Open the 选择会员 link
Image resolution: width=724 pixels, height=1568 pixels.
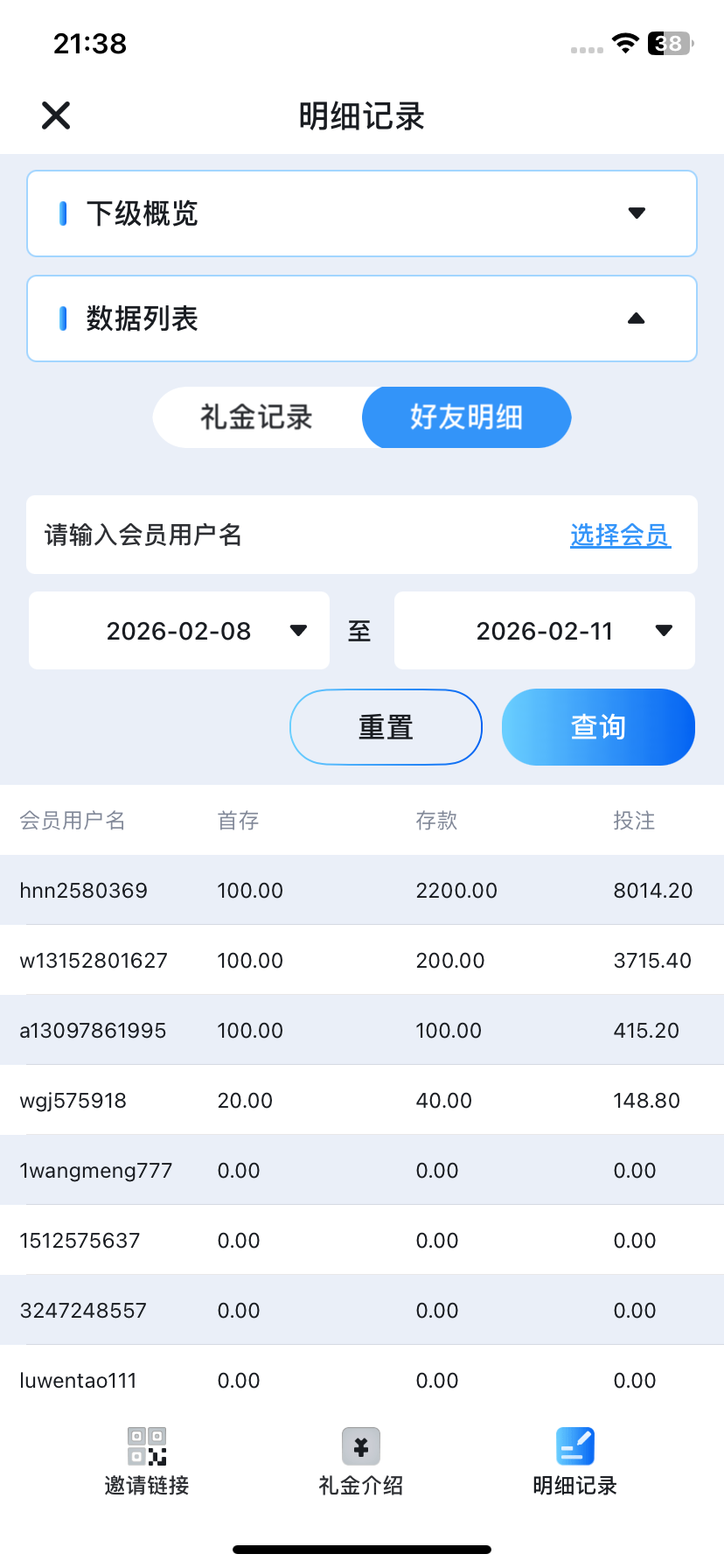[x=620, y=535]
